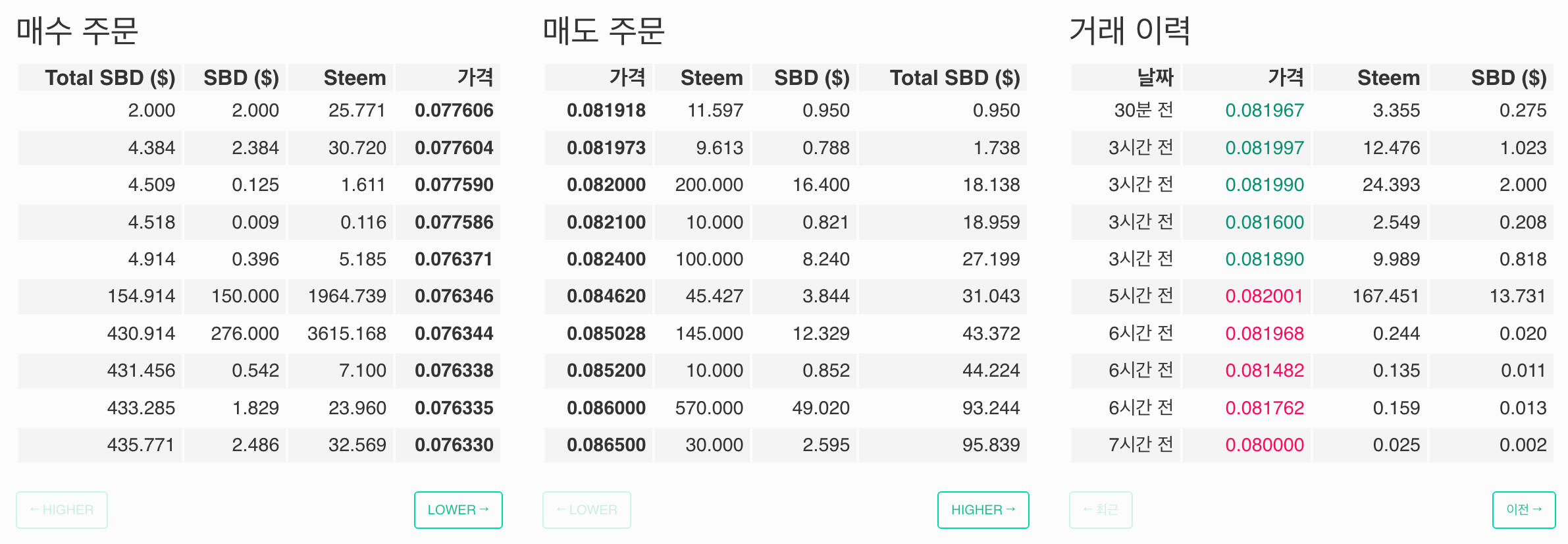Go to previous trade history with 이전
The image size is (1568, 544).
tap(1523, 510)
